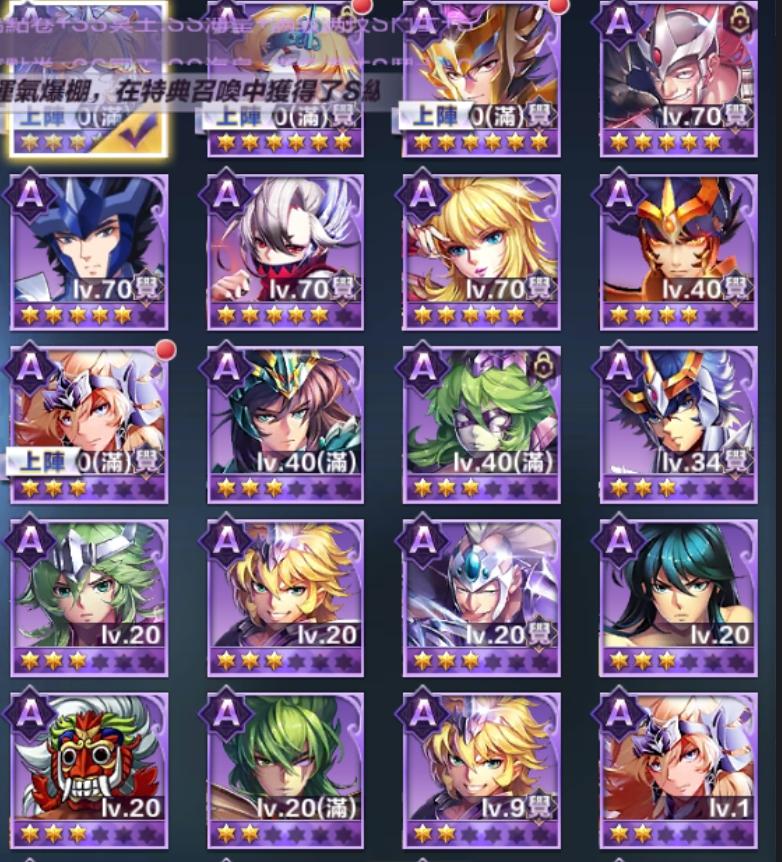Open the locked green-haired lv.40(滿) hero
The width and height of the screenshot is (782, 862).
click(481, 422)
